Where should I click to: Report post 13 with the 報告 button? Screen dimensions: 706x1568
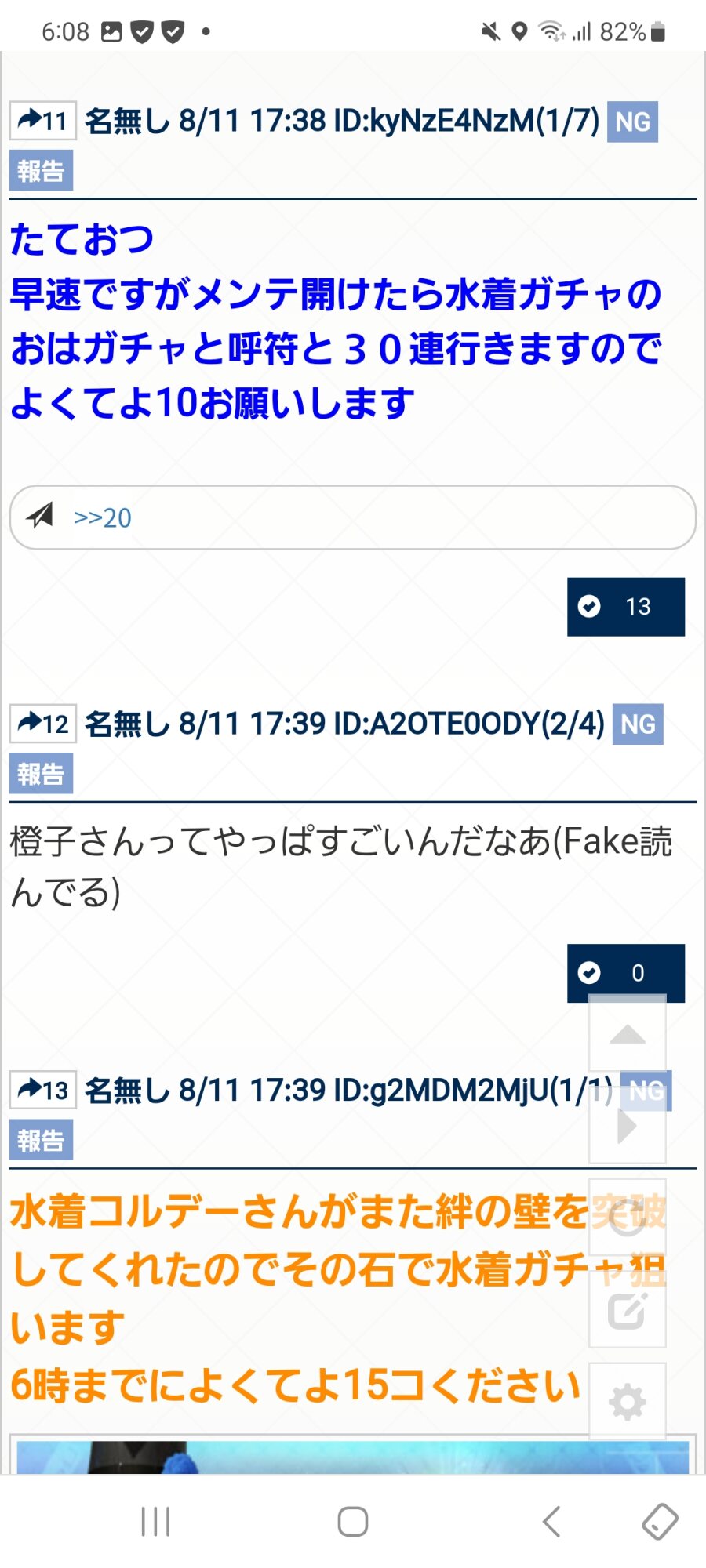point(41,1140)
